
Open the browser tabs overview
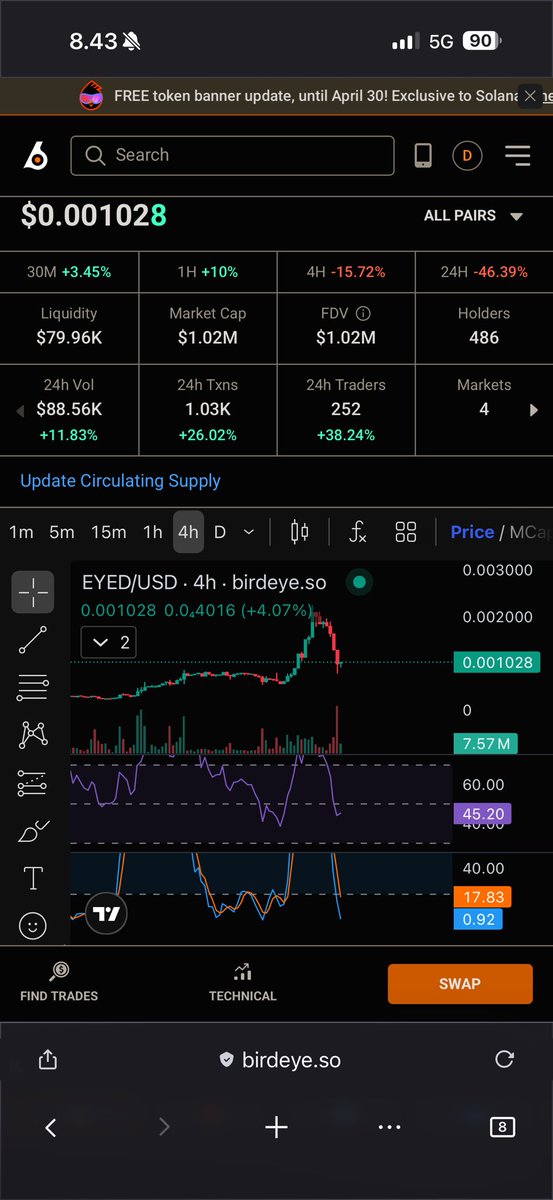502,1127
